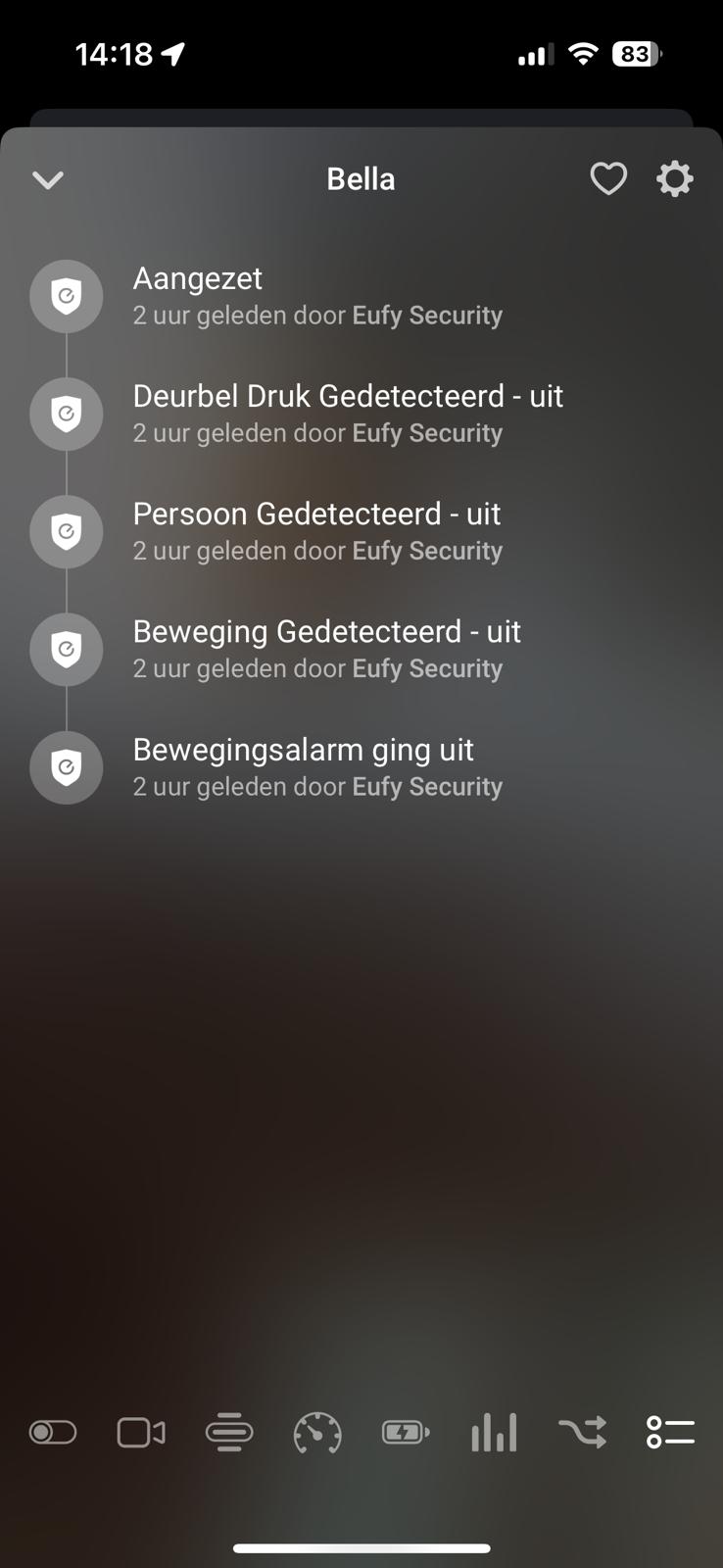Go to the battery status tab
Image resolution: width=723 pixels, height=1568 pixels.
click(x=406, y=1433)
